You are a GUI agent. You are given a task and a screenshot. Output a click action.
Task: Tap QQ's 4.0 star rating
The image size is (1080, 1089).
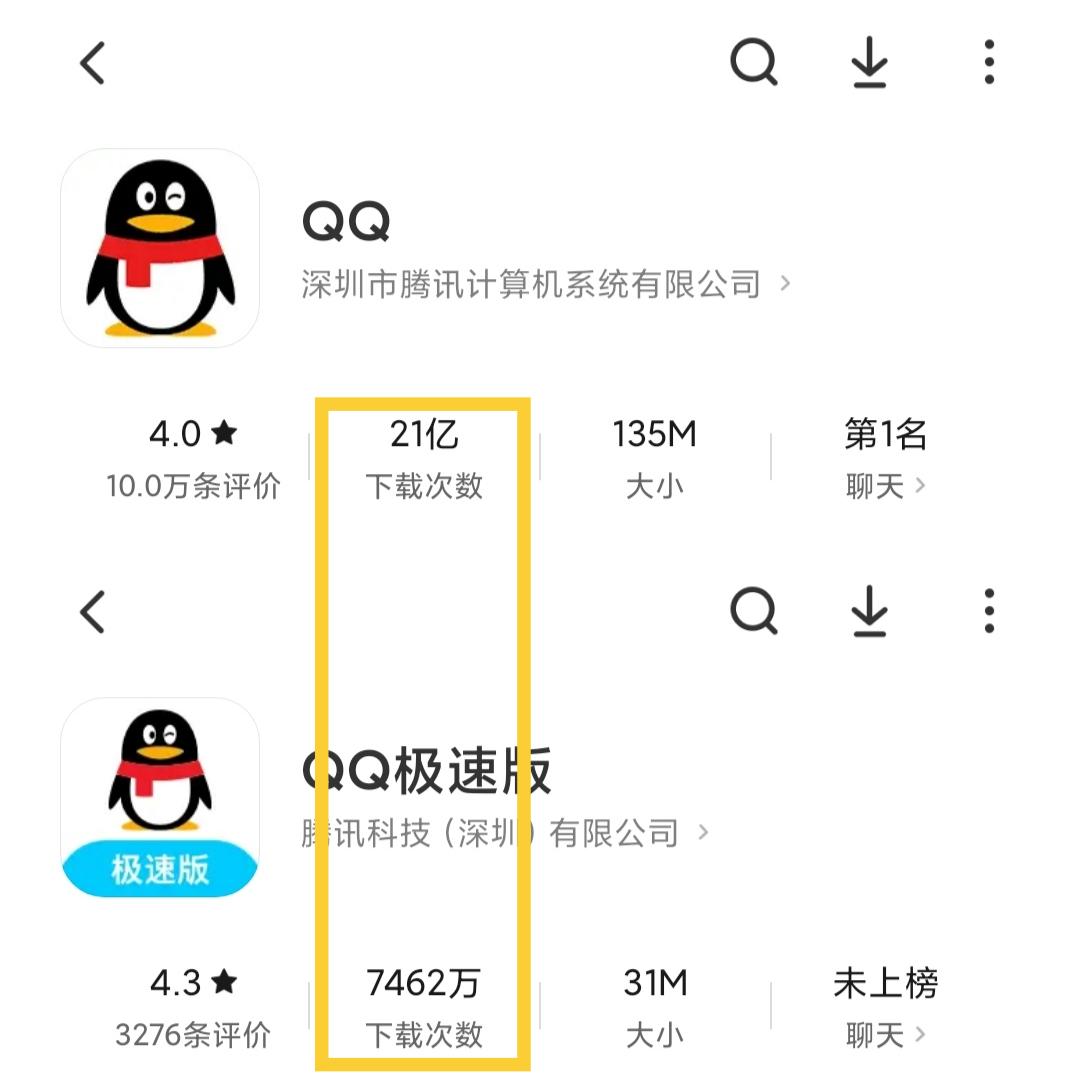[x=193, y=434]
